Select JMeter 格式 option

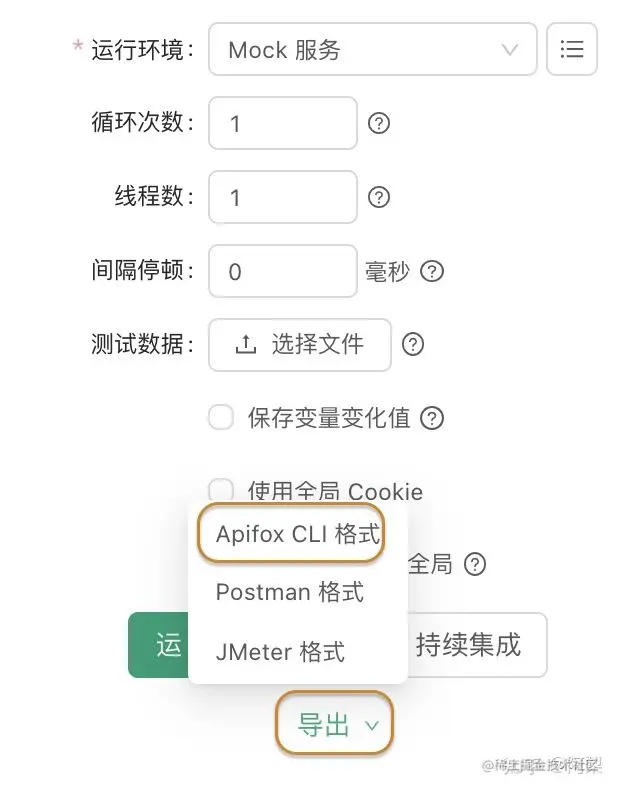(280, 652)
